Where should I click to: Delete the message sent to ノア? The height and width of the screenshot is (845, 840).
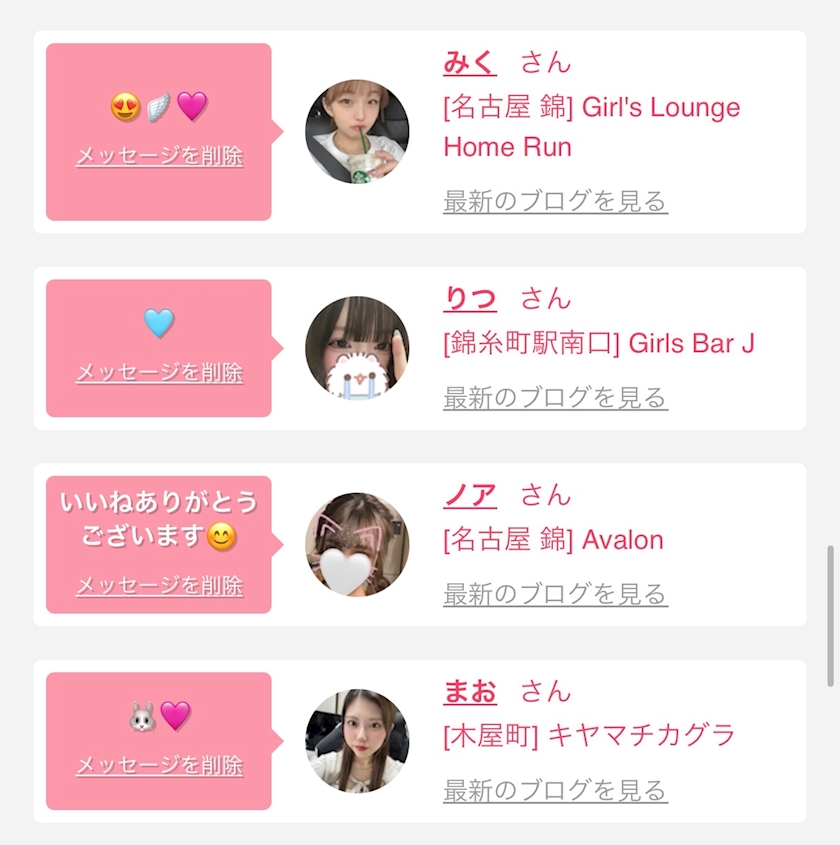coord(159,586)
